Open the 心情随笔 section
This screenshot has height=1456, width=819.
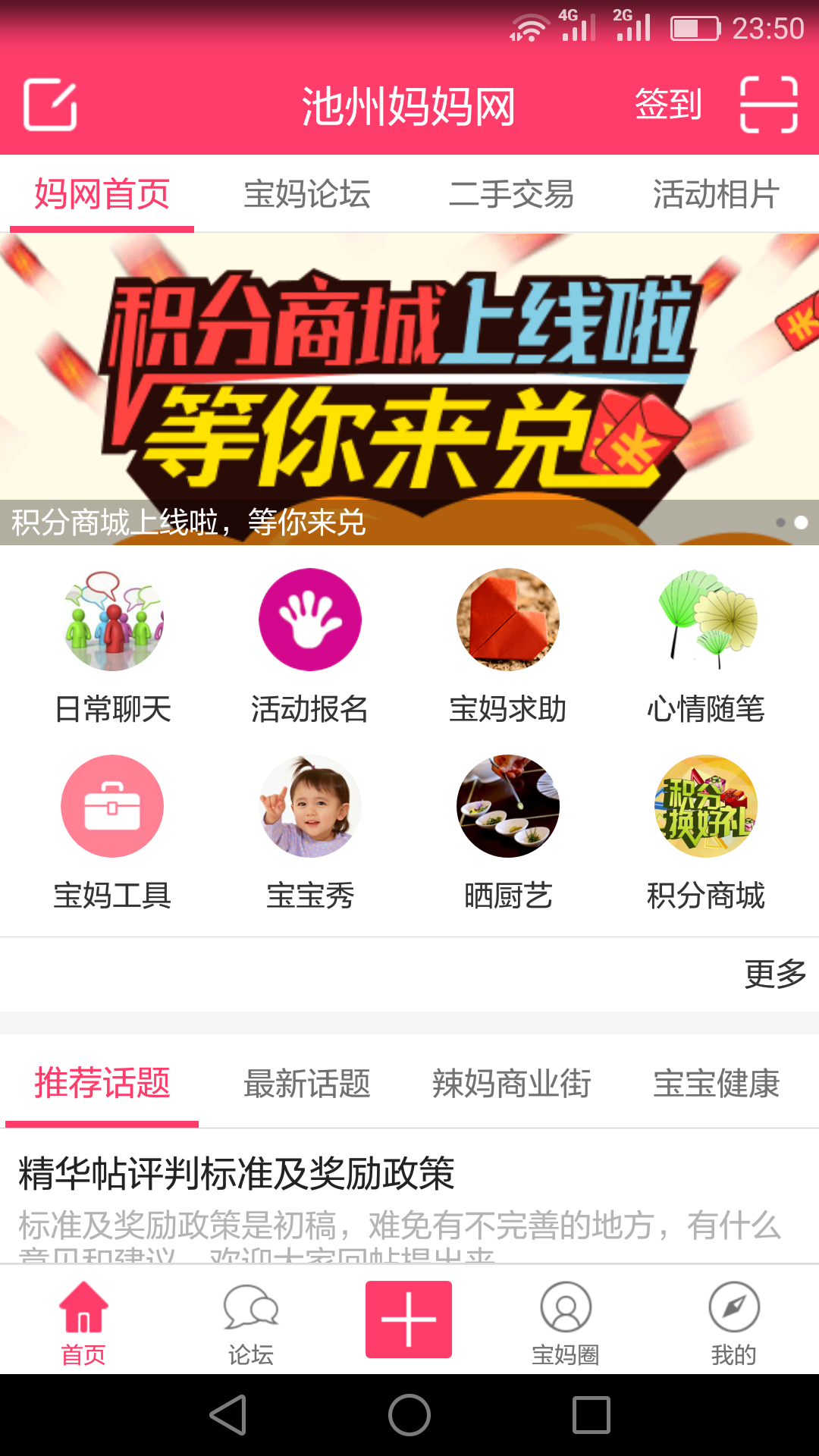706,646
